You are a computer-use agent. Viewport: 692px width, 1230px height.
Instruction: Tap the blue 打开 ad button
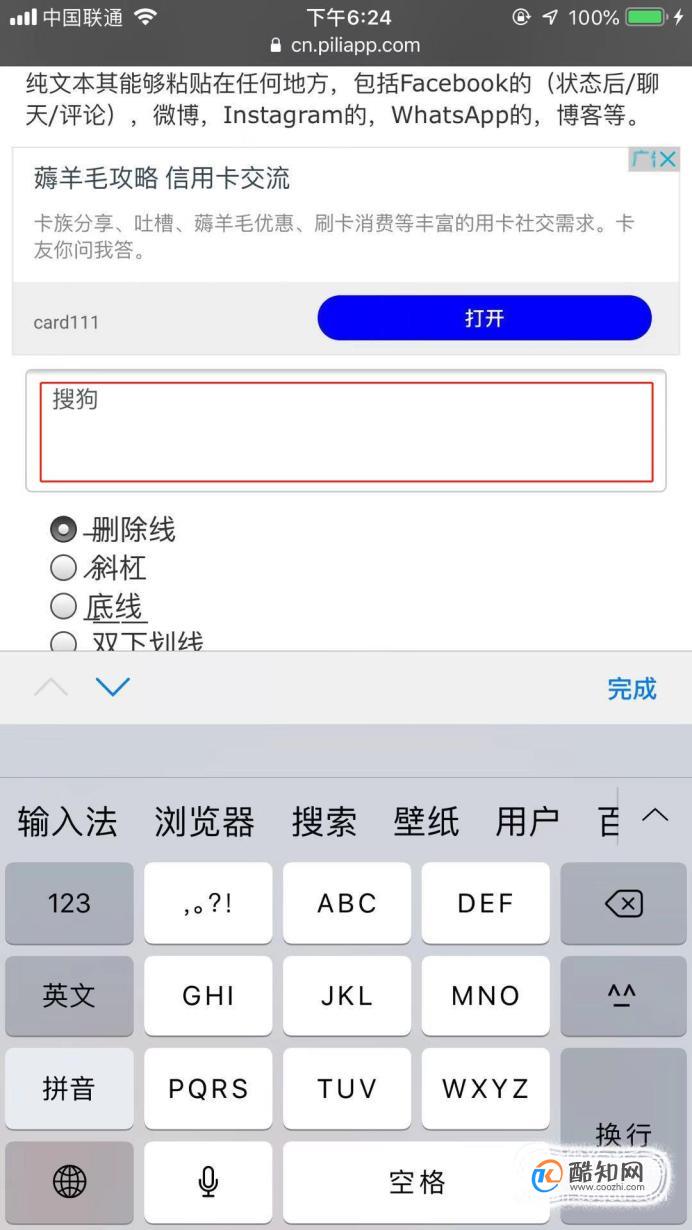(484, 319)
